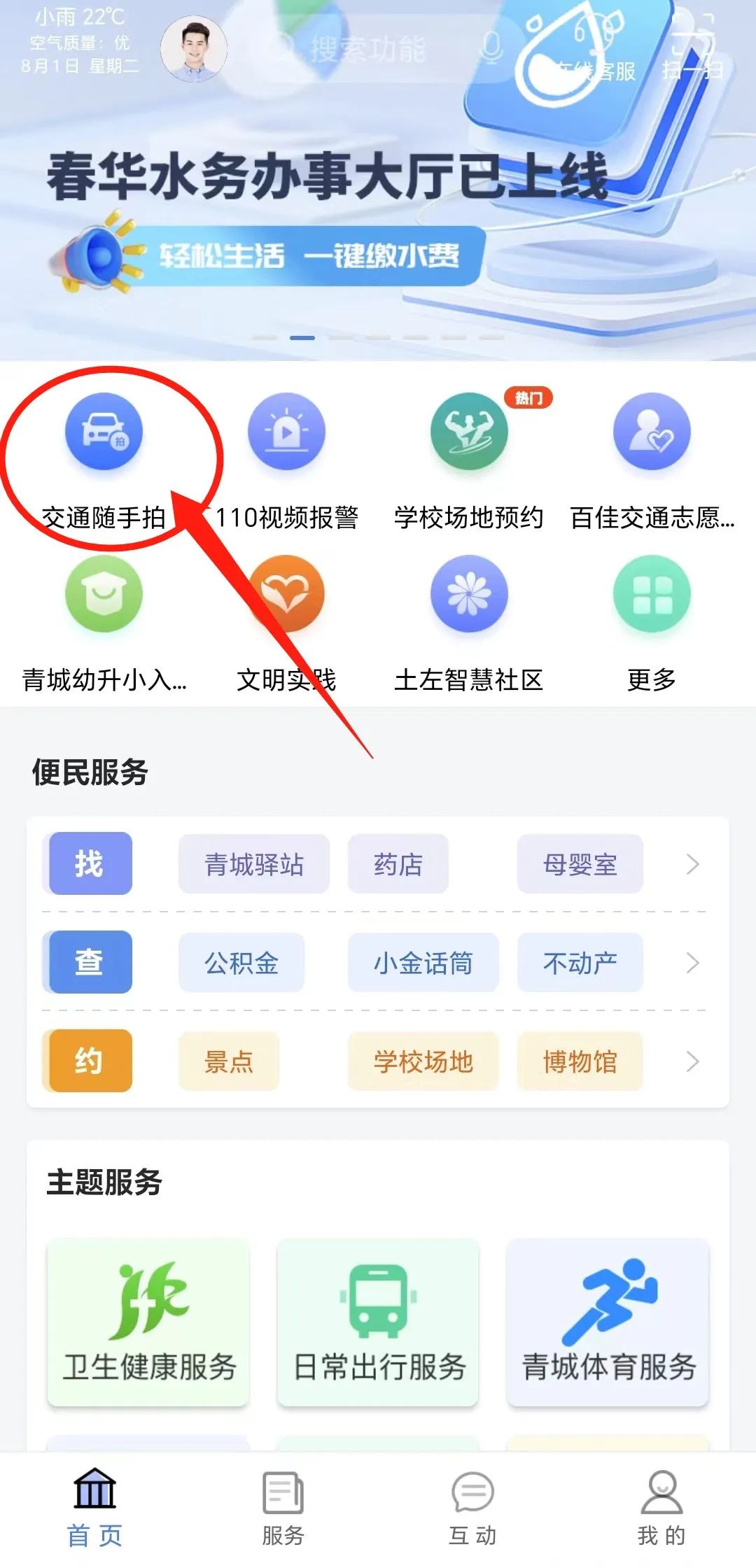This screenshot has width=756, height=1568.
Task: Switch to the 互动 tab
Action: tap(472, 1508)
